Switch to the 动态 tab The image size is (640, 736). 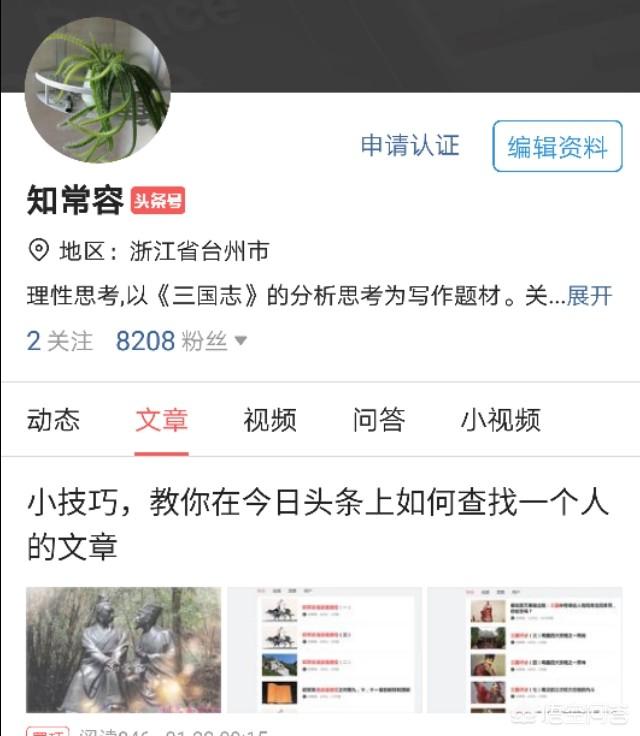[x=53, y=420]
